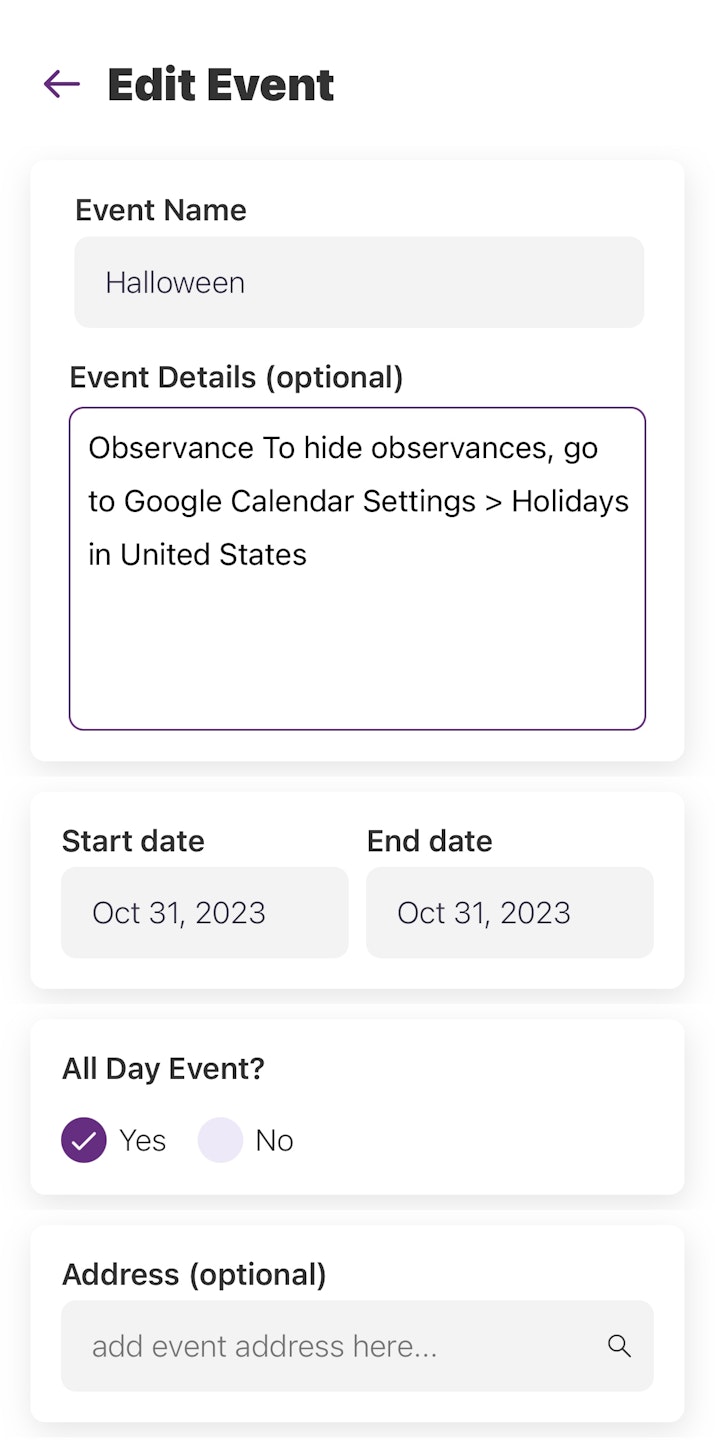Open the Start date picker
The height and width of the screenshot is (1440, 715).
[204, 912]
